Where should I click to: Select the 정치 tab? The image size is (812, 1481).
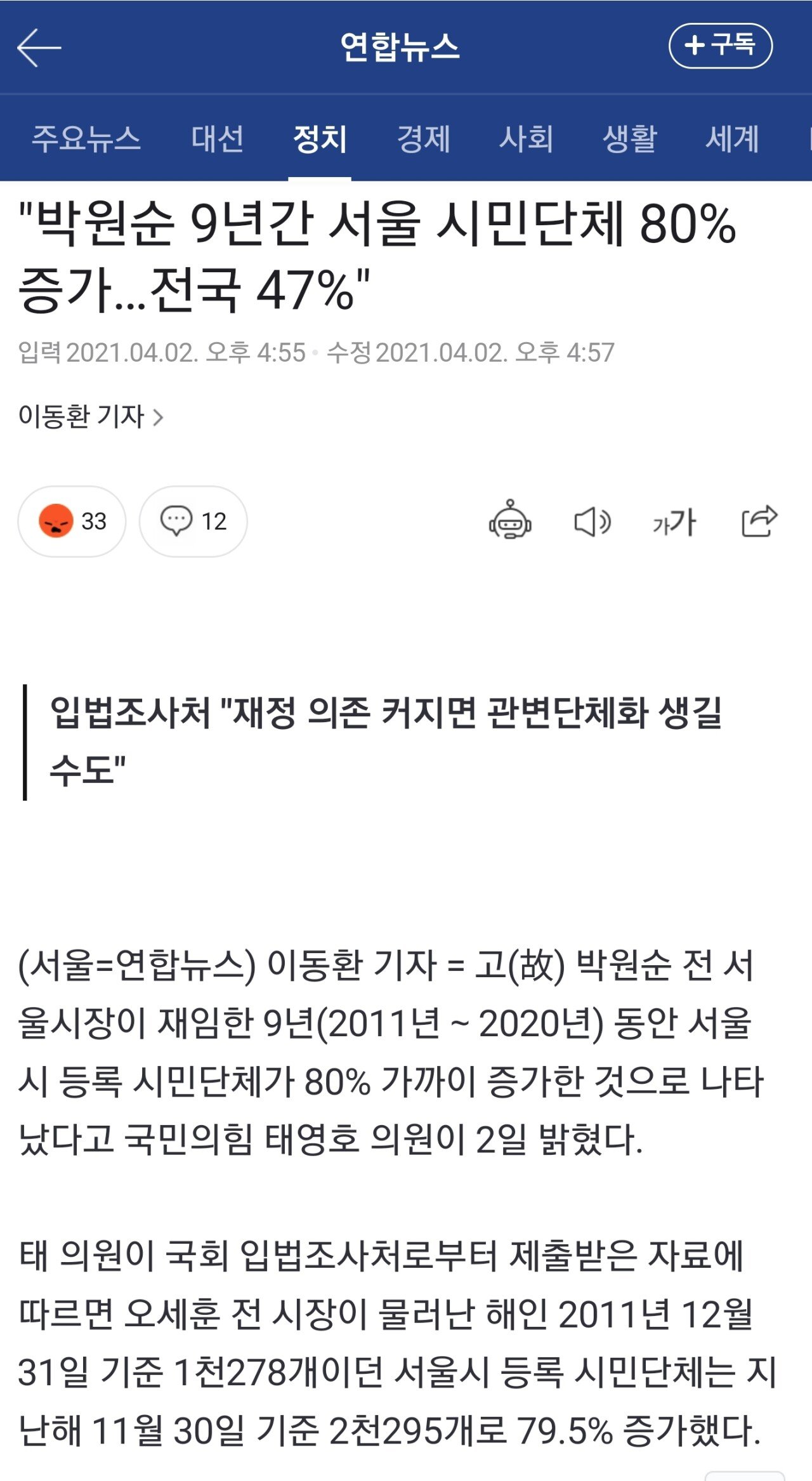click(320, 139)
